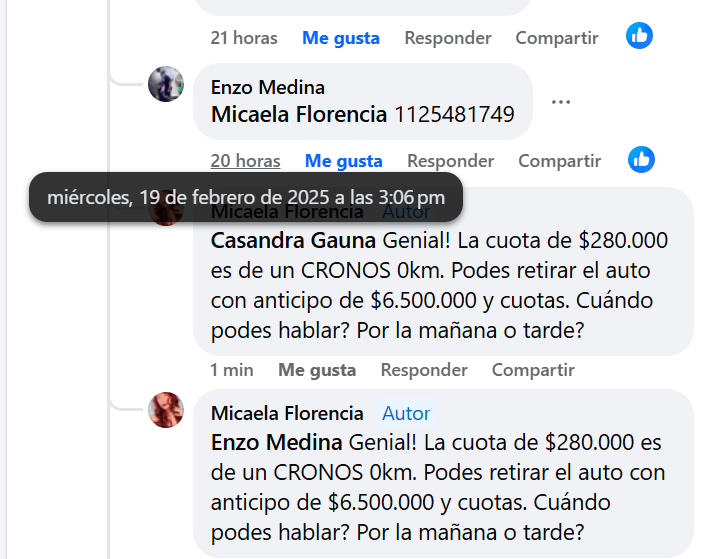Reply to Enzo Medina's comment

click(450, 161)
